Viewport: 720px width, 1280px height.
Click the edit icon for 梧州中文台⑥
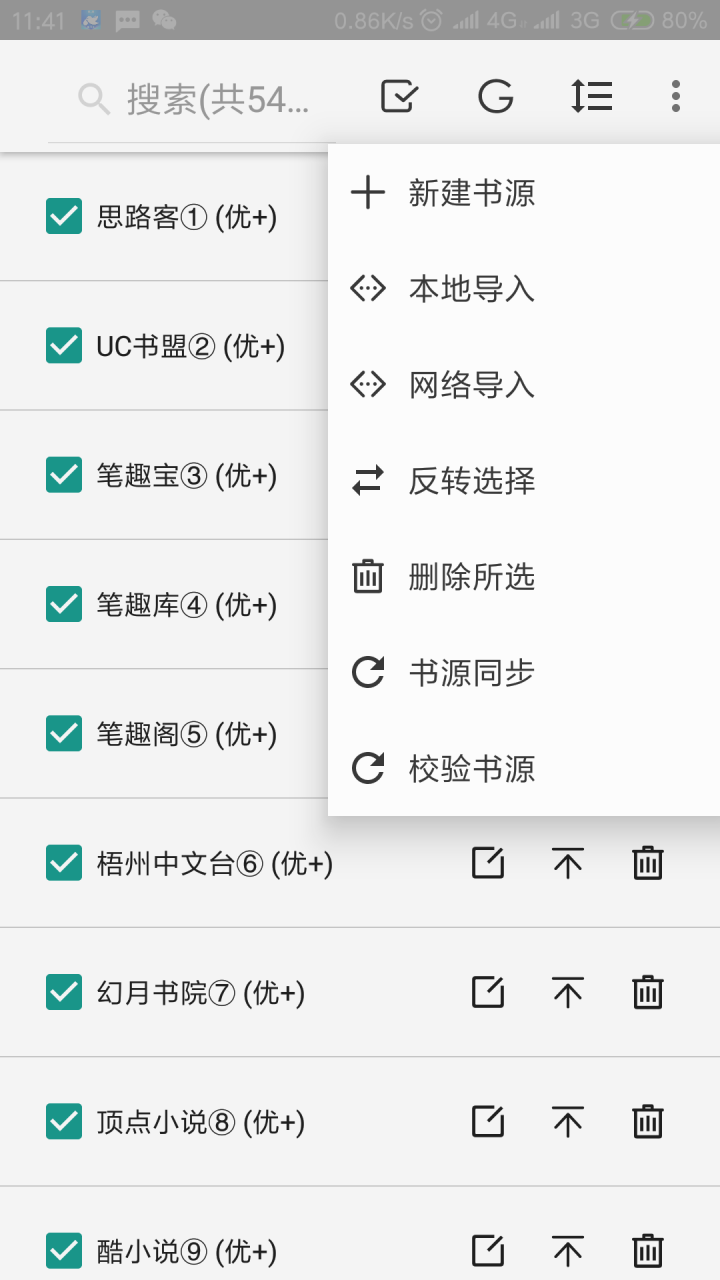487,862
